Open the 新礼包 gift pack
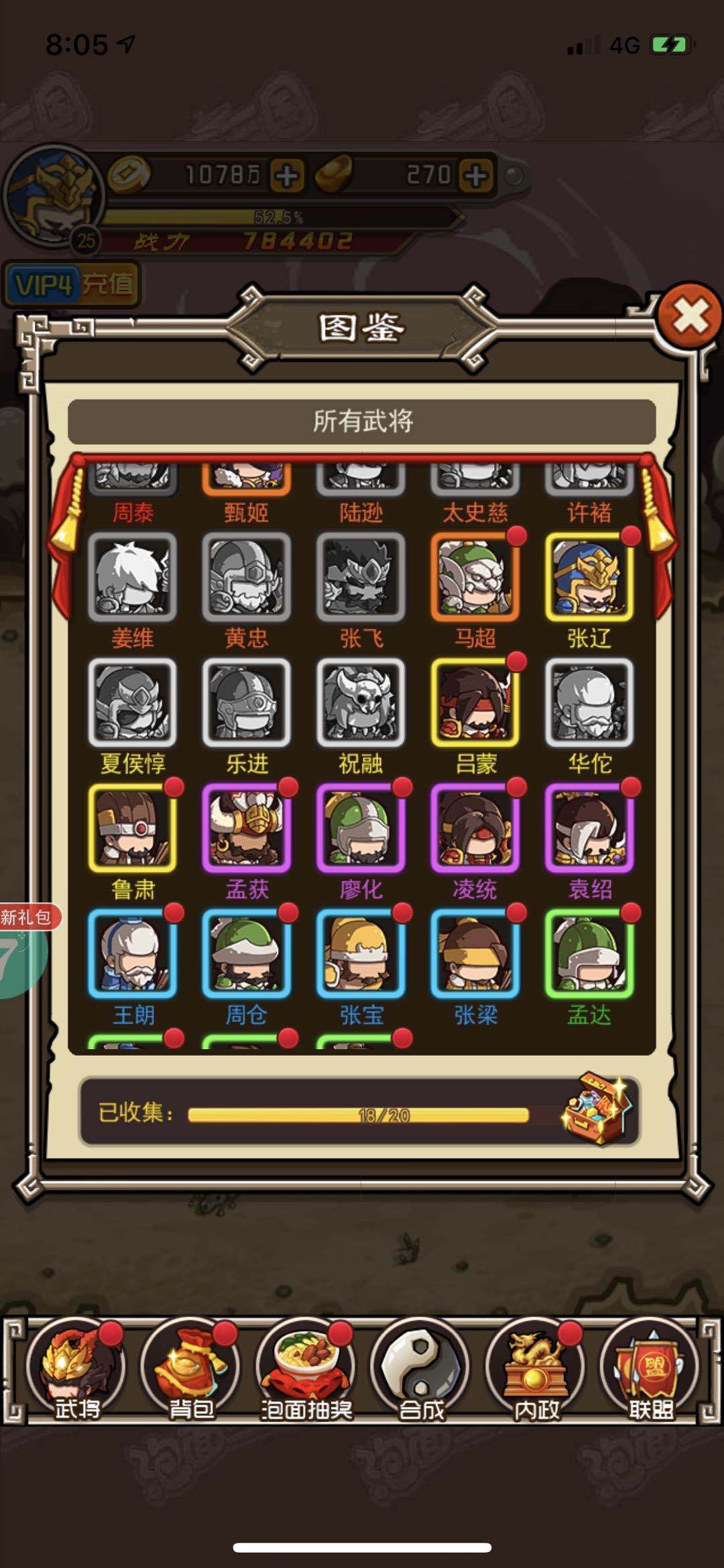This screenshot has height=1568, width=724. click(x=27, y=917)
